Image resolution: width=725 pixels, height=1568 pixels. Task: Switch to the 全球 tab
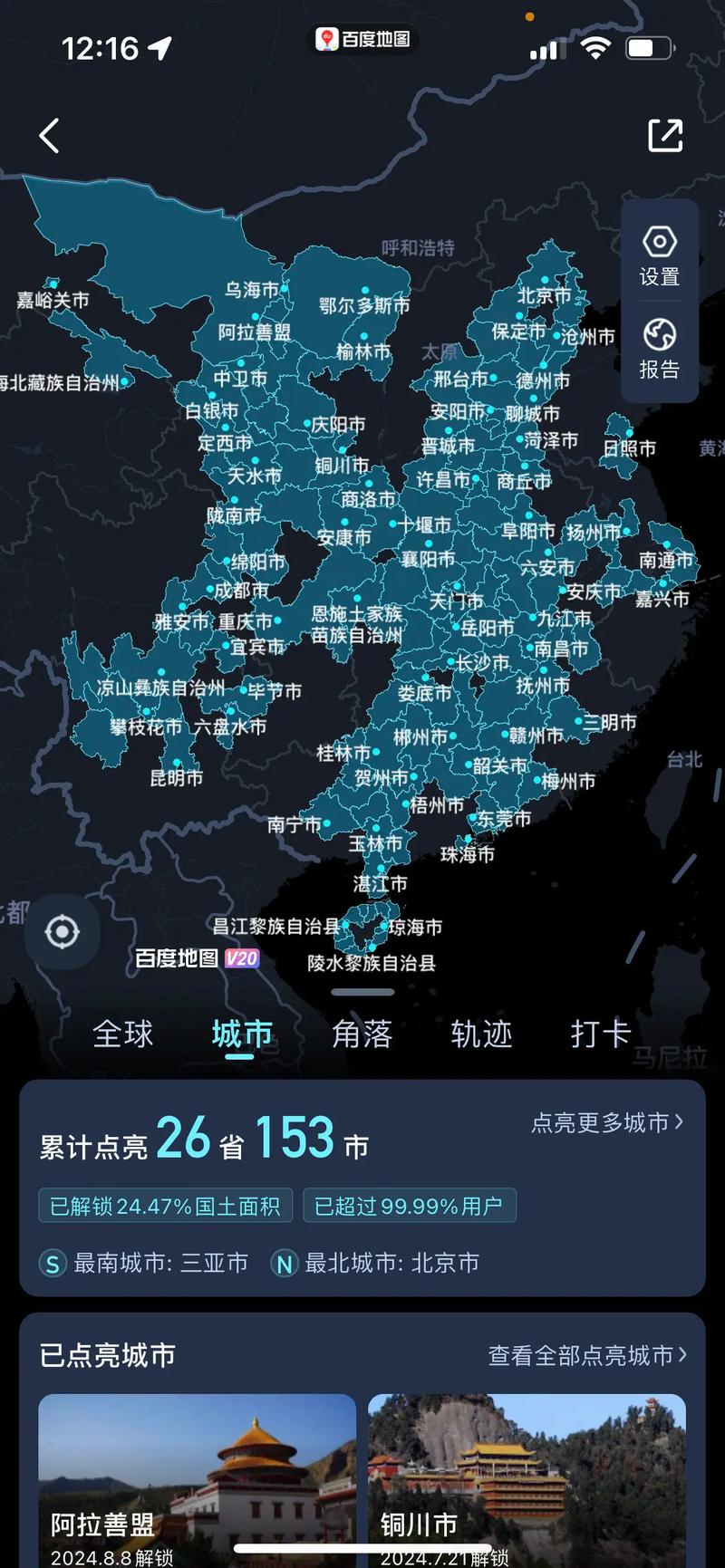pyautogui.click(x=123, y=1034)
